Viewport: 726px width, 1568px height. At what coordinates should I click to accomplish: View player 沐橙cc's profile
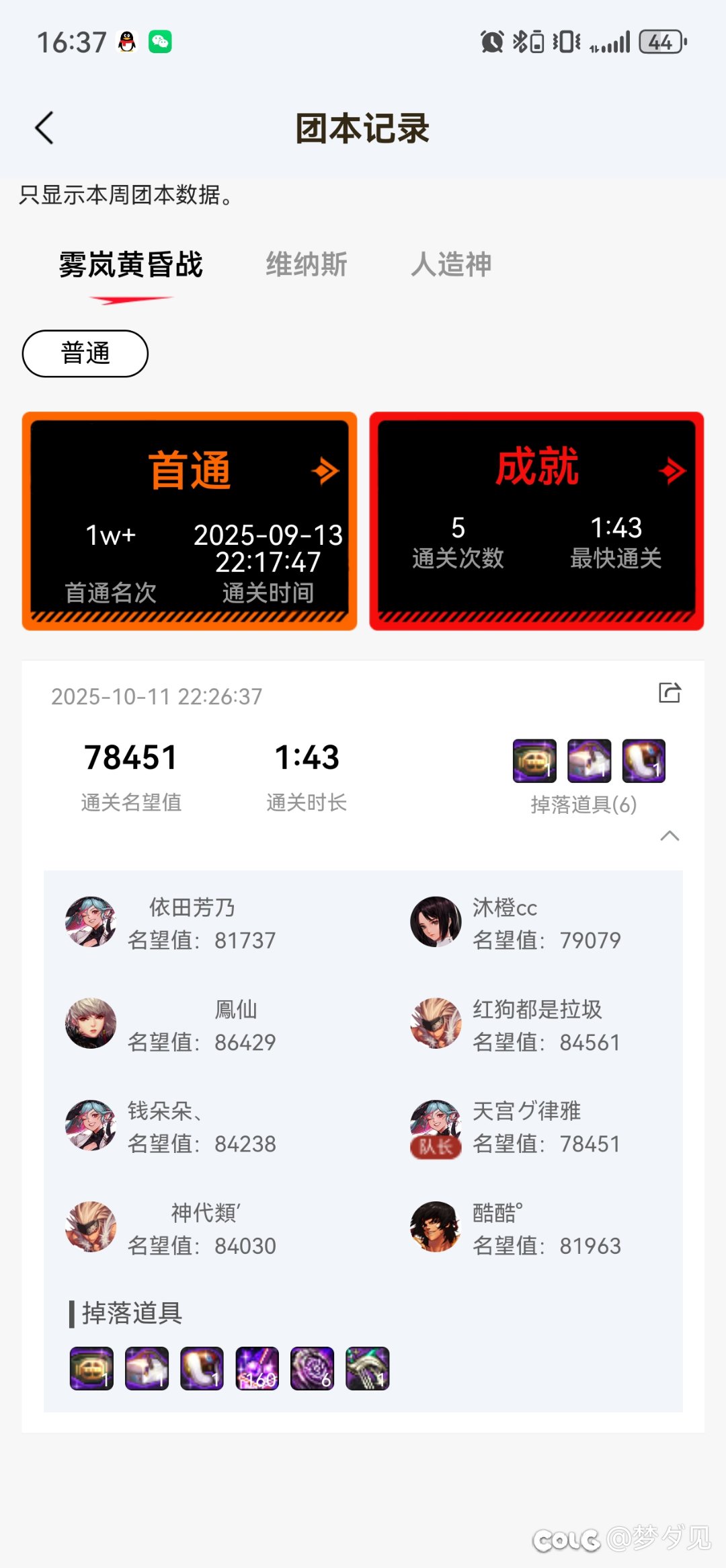click(436, 922)
